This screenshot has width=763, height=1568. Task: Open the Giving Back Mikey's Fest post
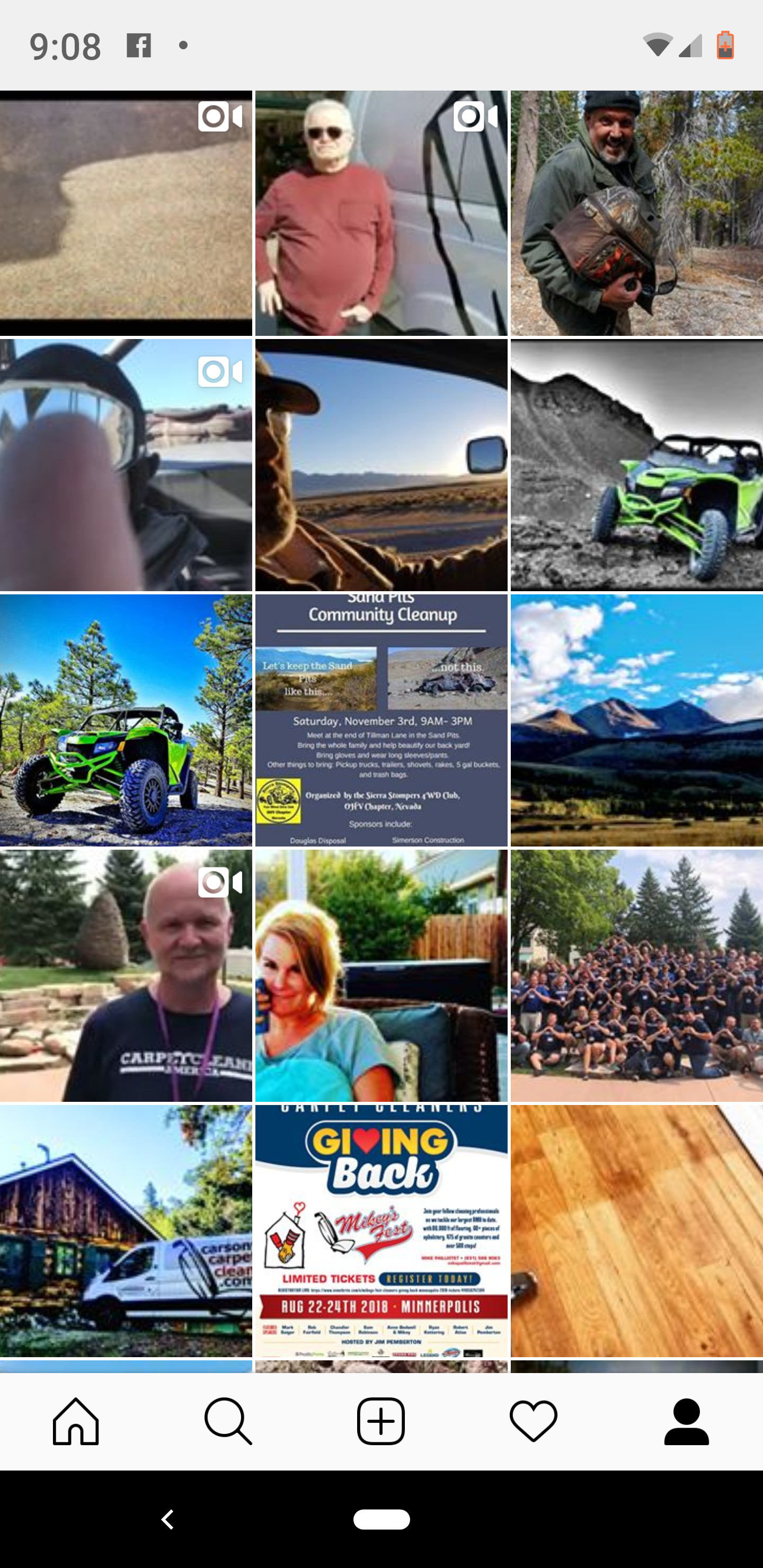[381, 1231]
